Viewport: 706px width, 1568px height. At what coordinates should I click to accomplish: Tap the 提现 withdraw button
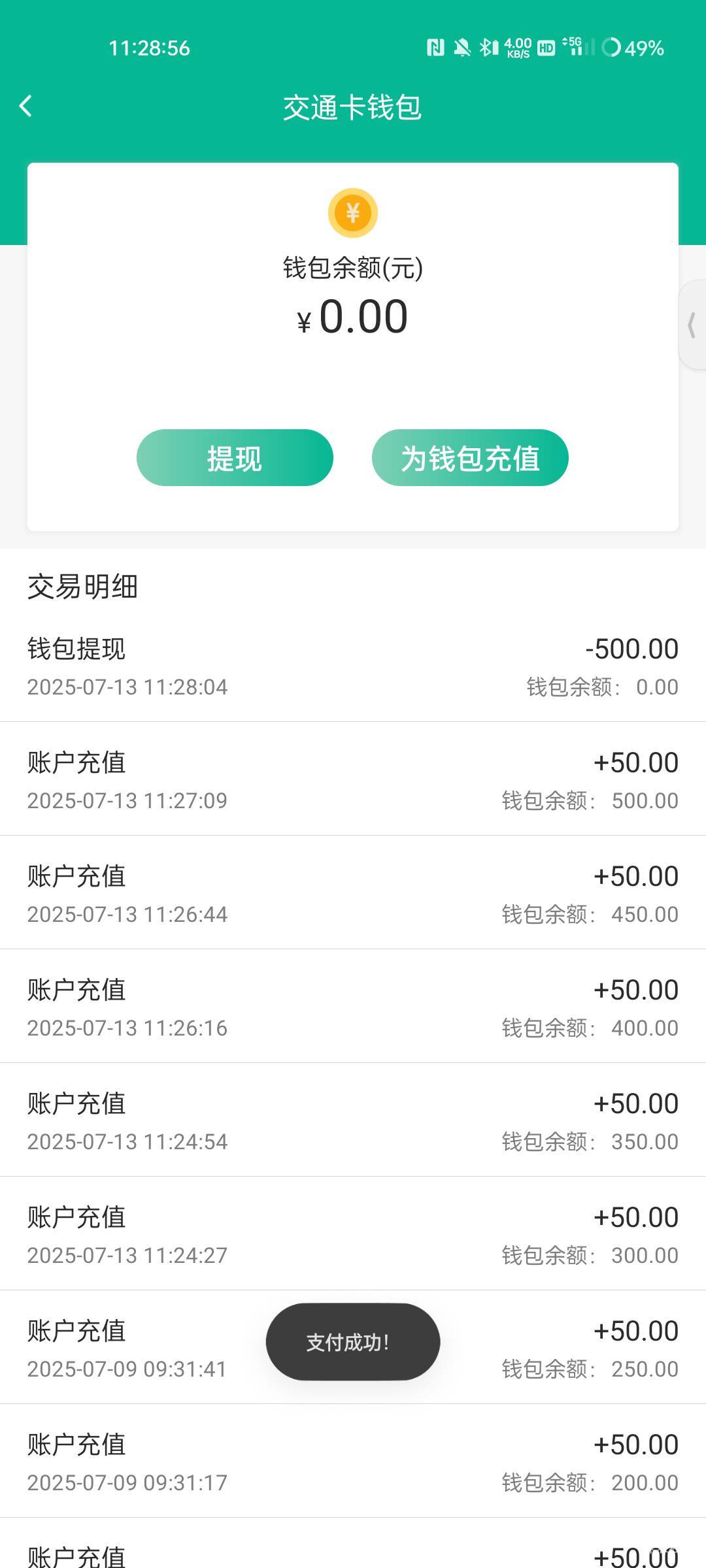[x=235, y=457]
